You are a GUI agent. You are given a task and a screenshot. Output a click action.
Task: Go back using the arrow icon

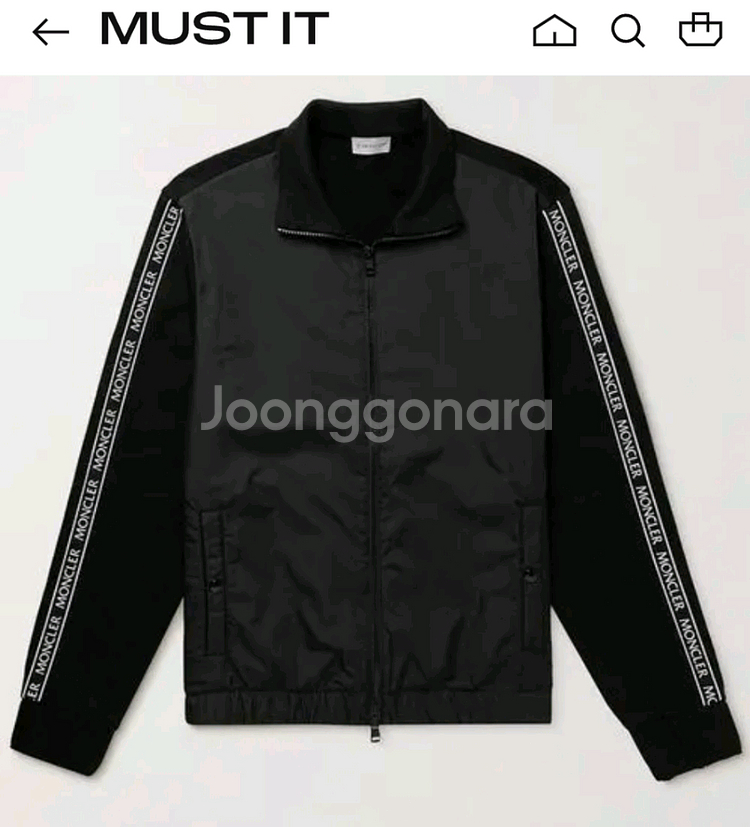[x=50, y=32]
